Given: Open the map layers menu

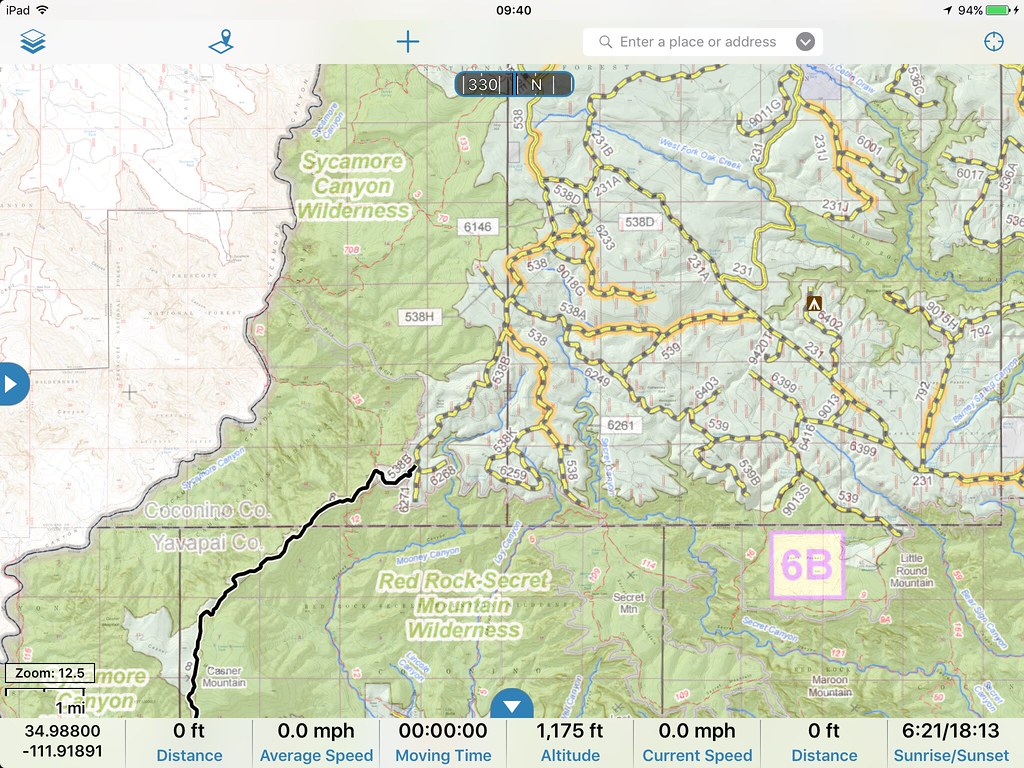Looking at the screenshot, I should click(x=33, y=42).
